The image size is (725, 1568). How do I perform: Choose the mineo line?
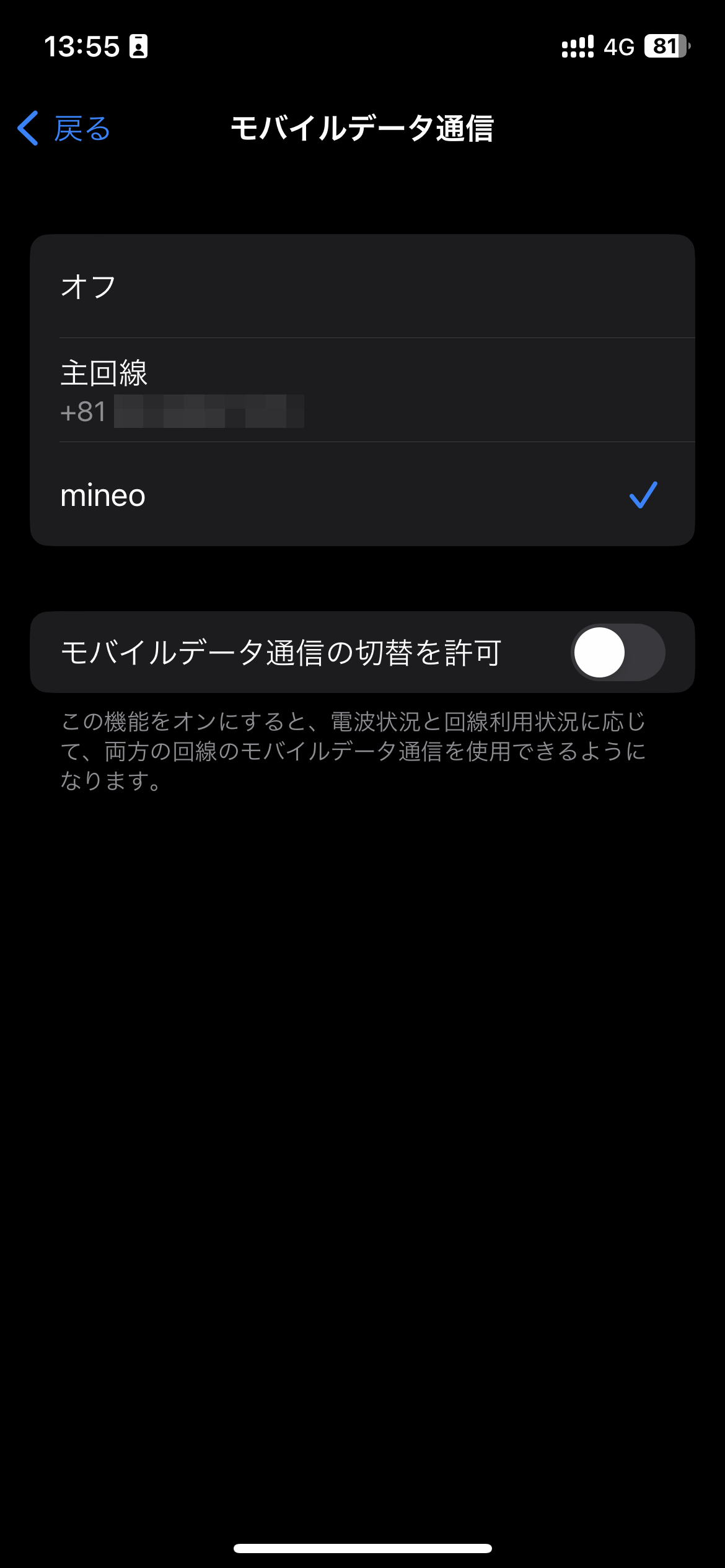point(362,494)
